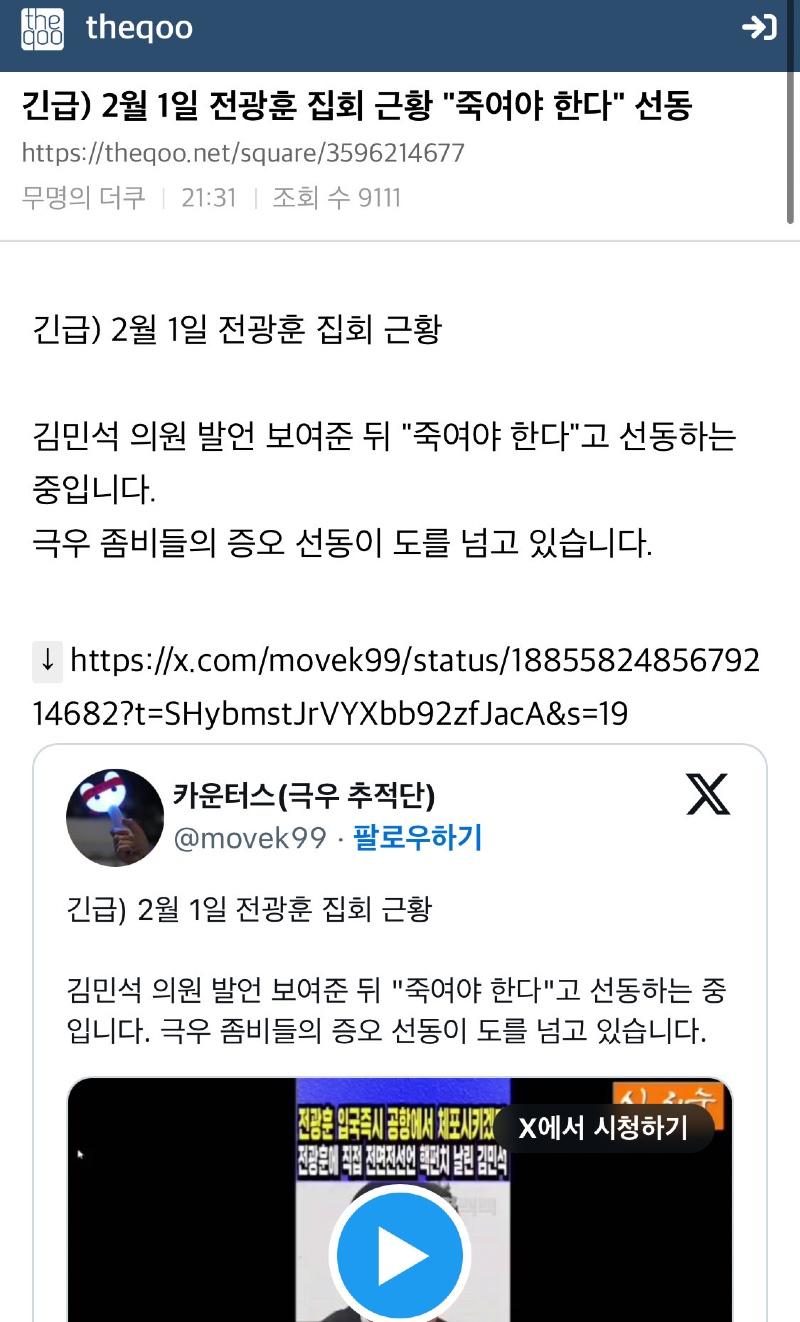Open the theqoo home logo
800x1322 pixels.
tap(43, 29)
